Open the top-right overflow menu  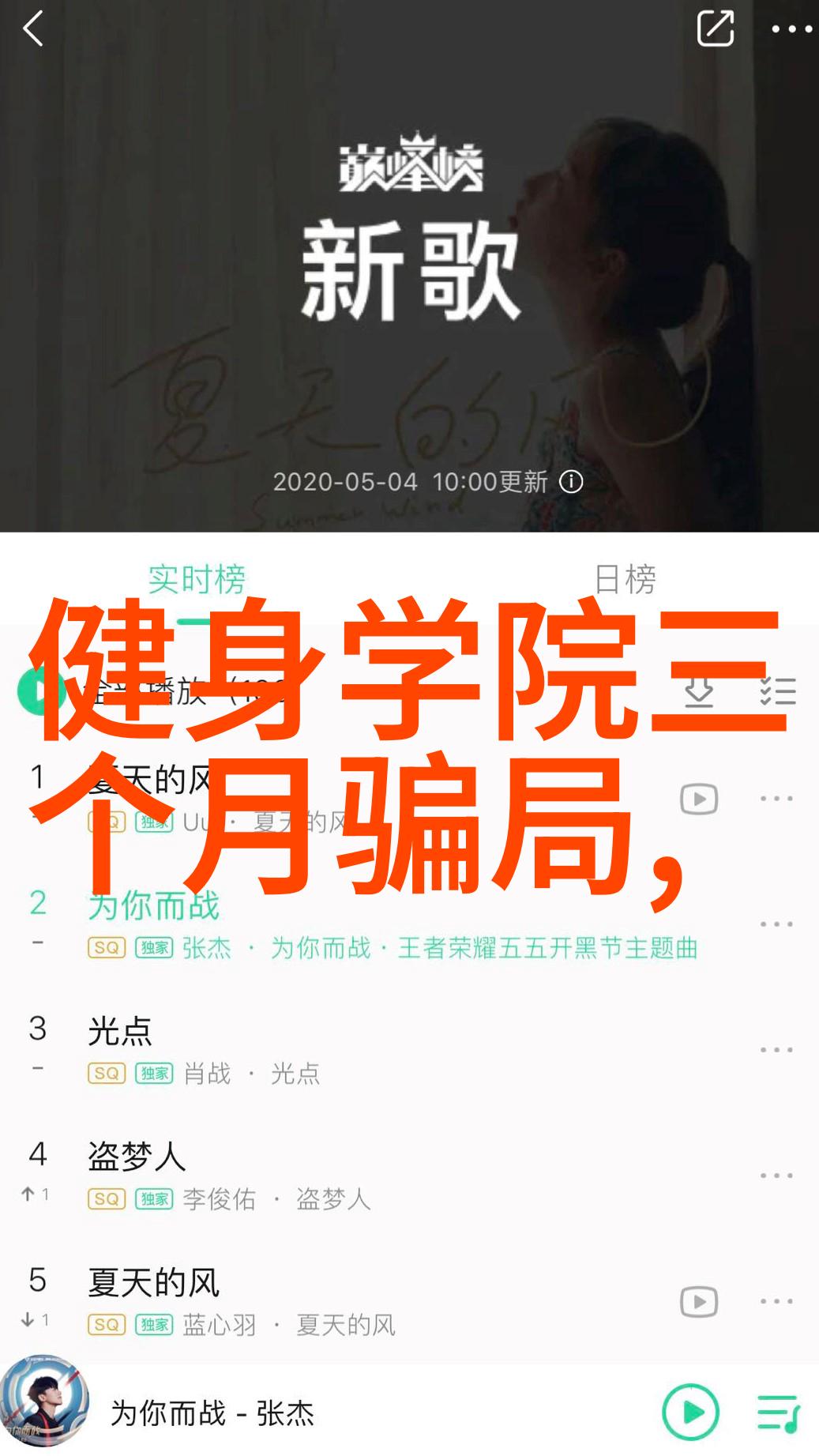[791, 30]
